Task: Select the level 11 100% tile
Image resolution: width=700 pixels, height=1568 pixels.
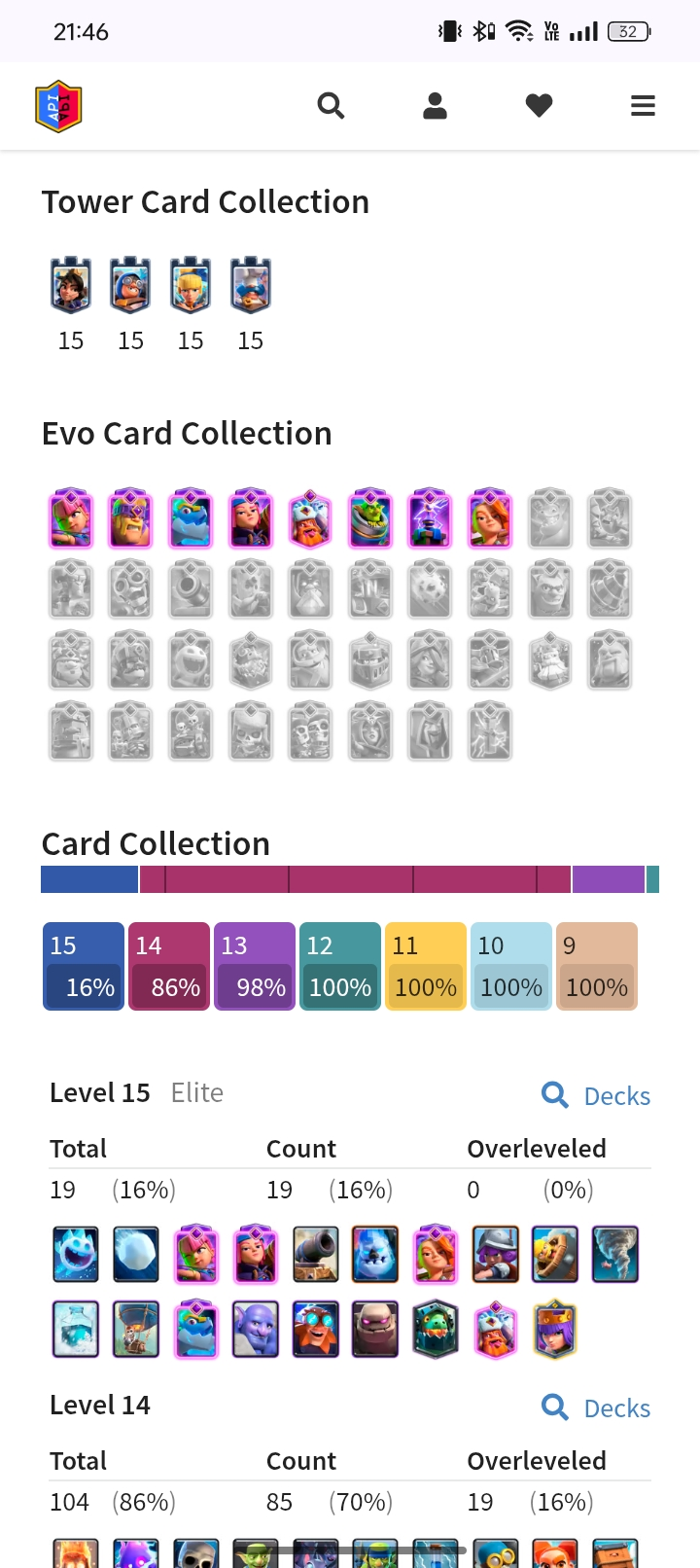Action: click(426, 966)
